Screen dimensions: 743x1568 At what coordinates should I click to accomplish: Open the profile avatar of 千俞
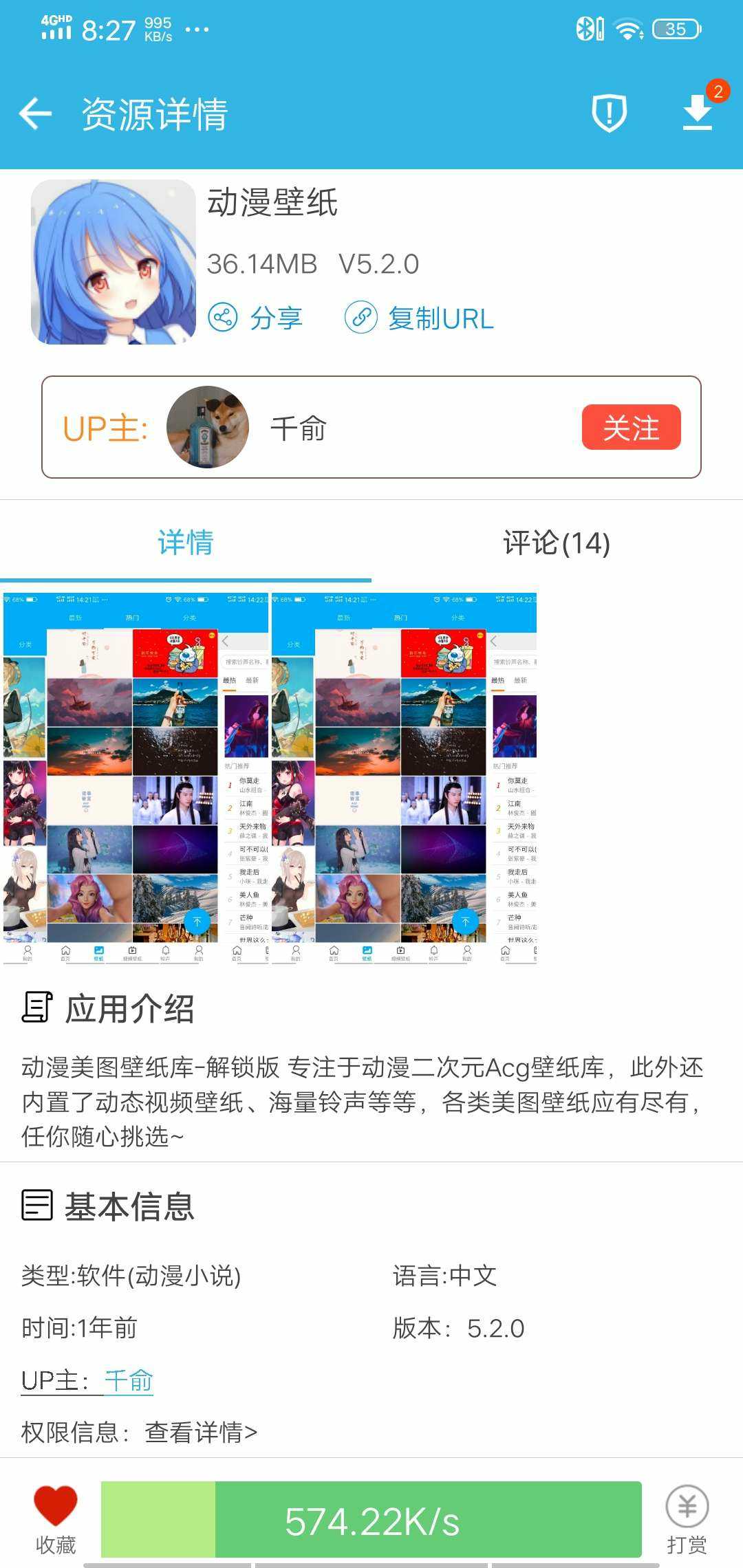pyautogui.click(x=208, y=427)
